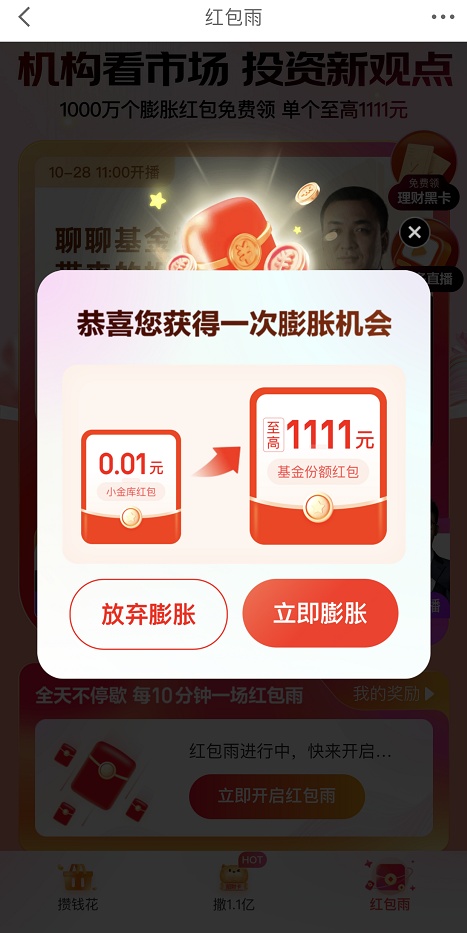Close the 膨胀机会 popup
Screen dimensions: 467x933
click(x=415, y=233)
